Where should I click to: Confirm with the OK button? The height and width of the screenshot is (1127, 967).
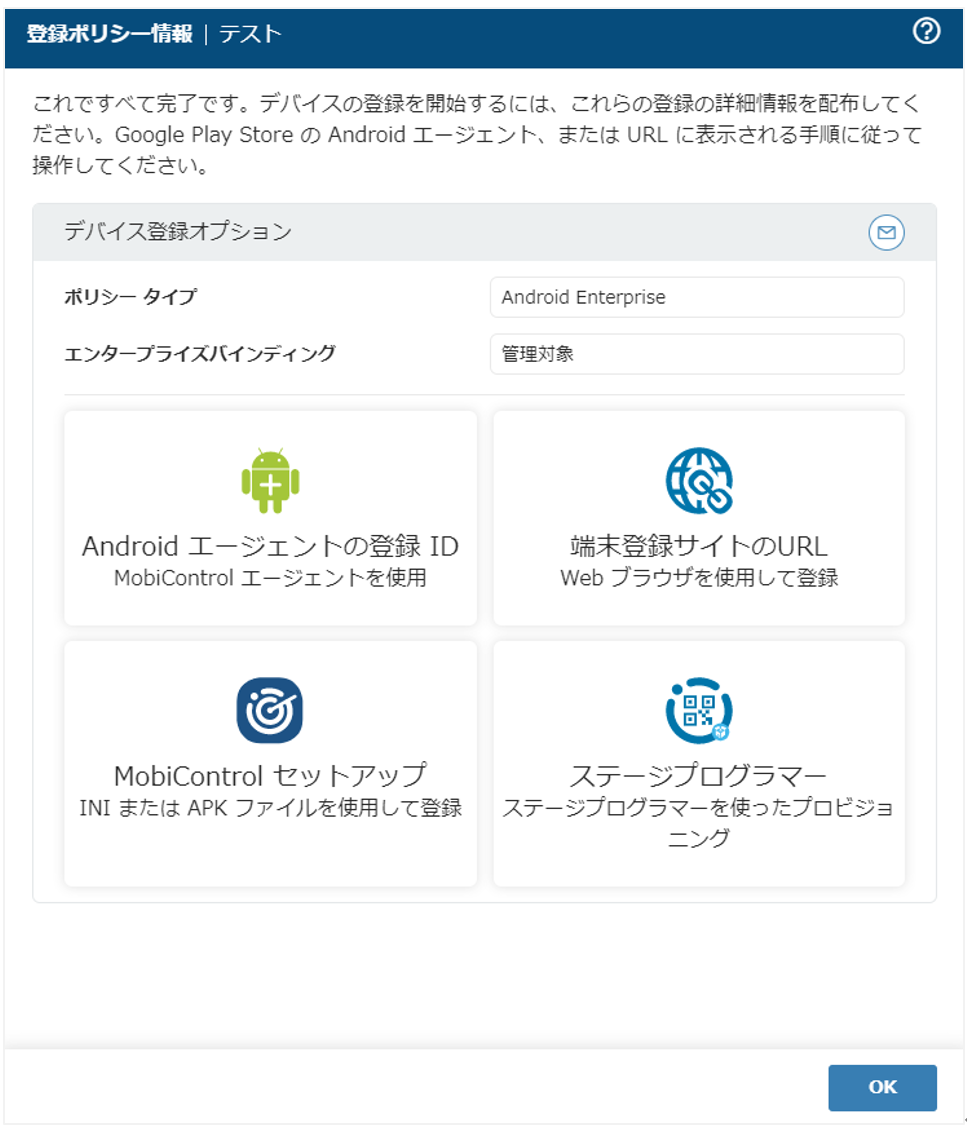click(881, 1087)
